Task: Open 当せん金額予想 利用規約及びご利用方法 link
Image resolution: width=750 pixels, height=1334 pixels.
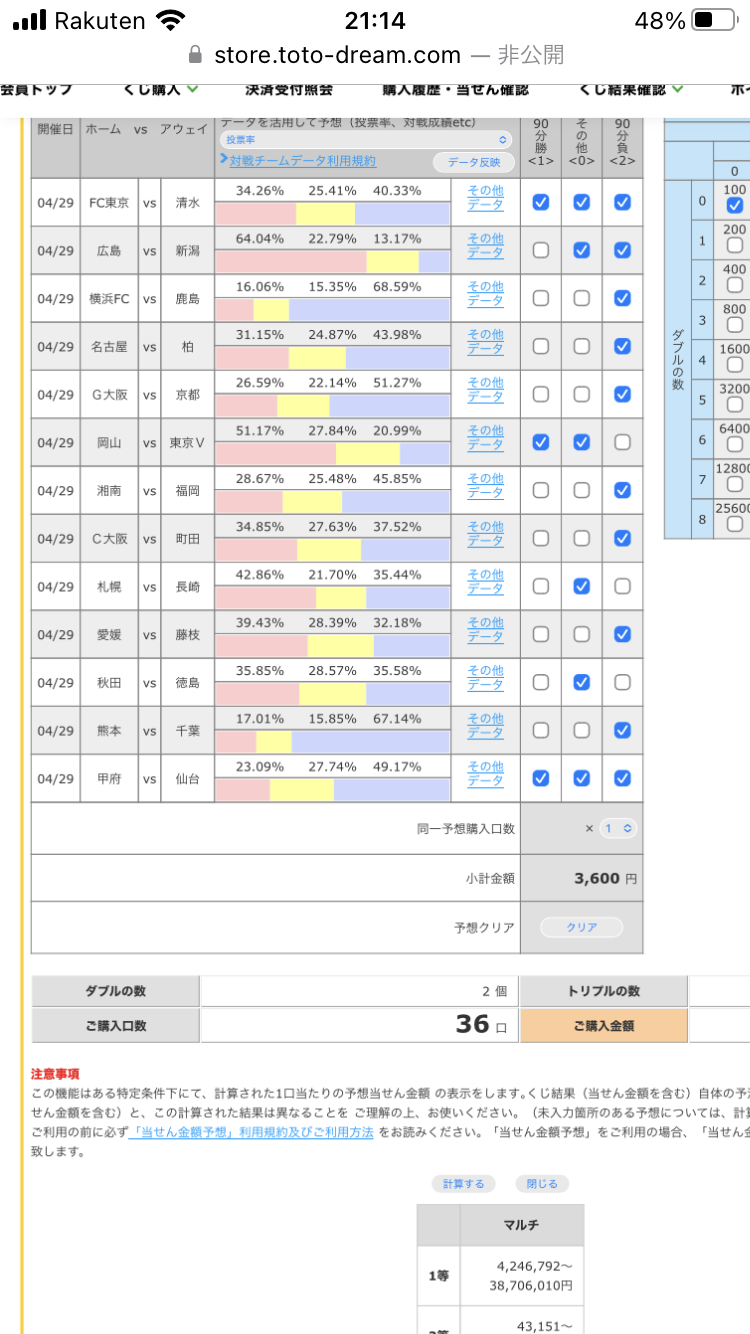Action: (x=251, y=1132)
